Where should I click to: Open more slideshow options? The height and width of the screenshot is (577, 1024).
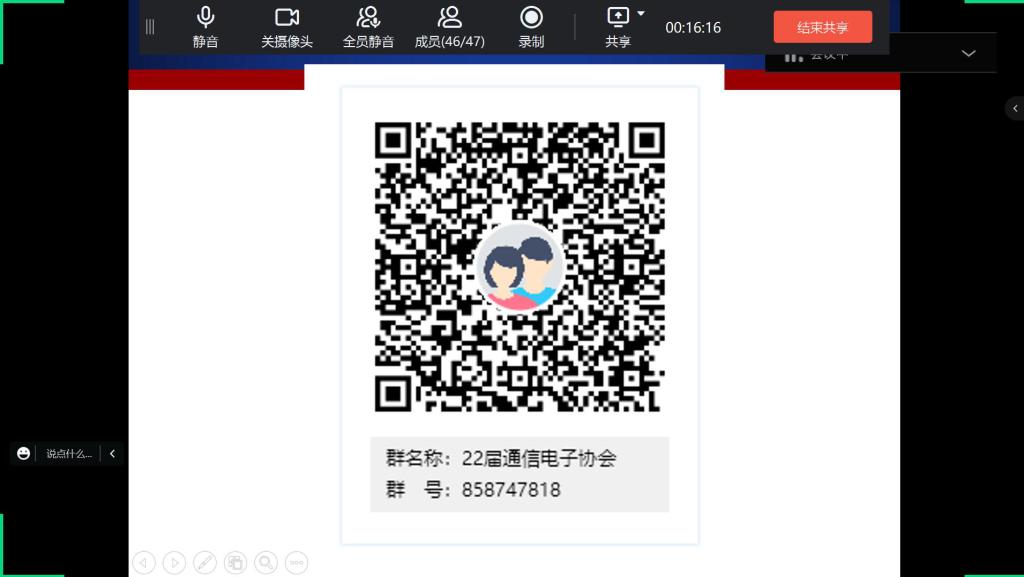click(296, 563)
